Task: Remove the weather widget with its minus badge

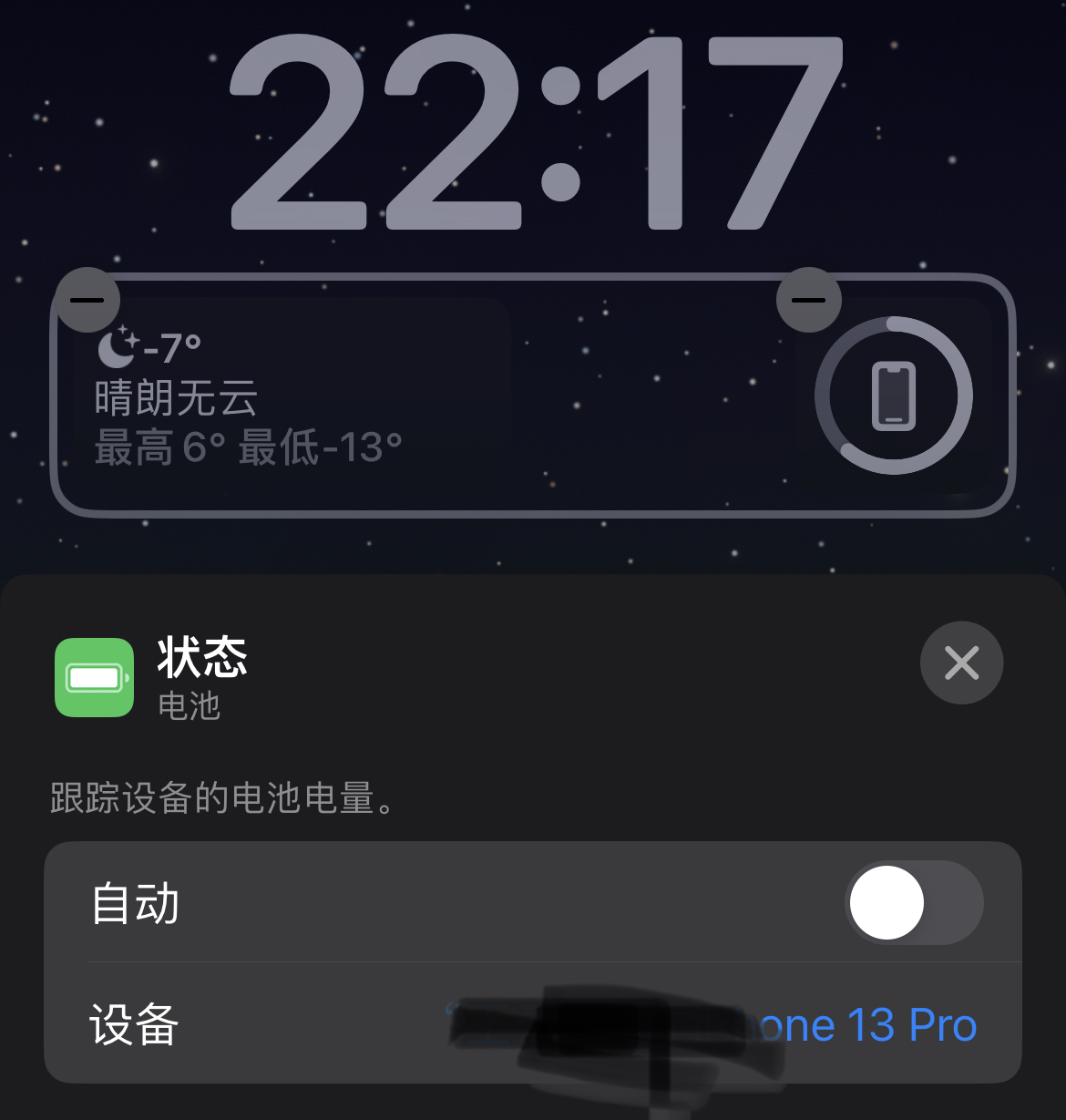Action: 87,299
